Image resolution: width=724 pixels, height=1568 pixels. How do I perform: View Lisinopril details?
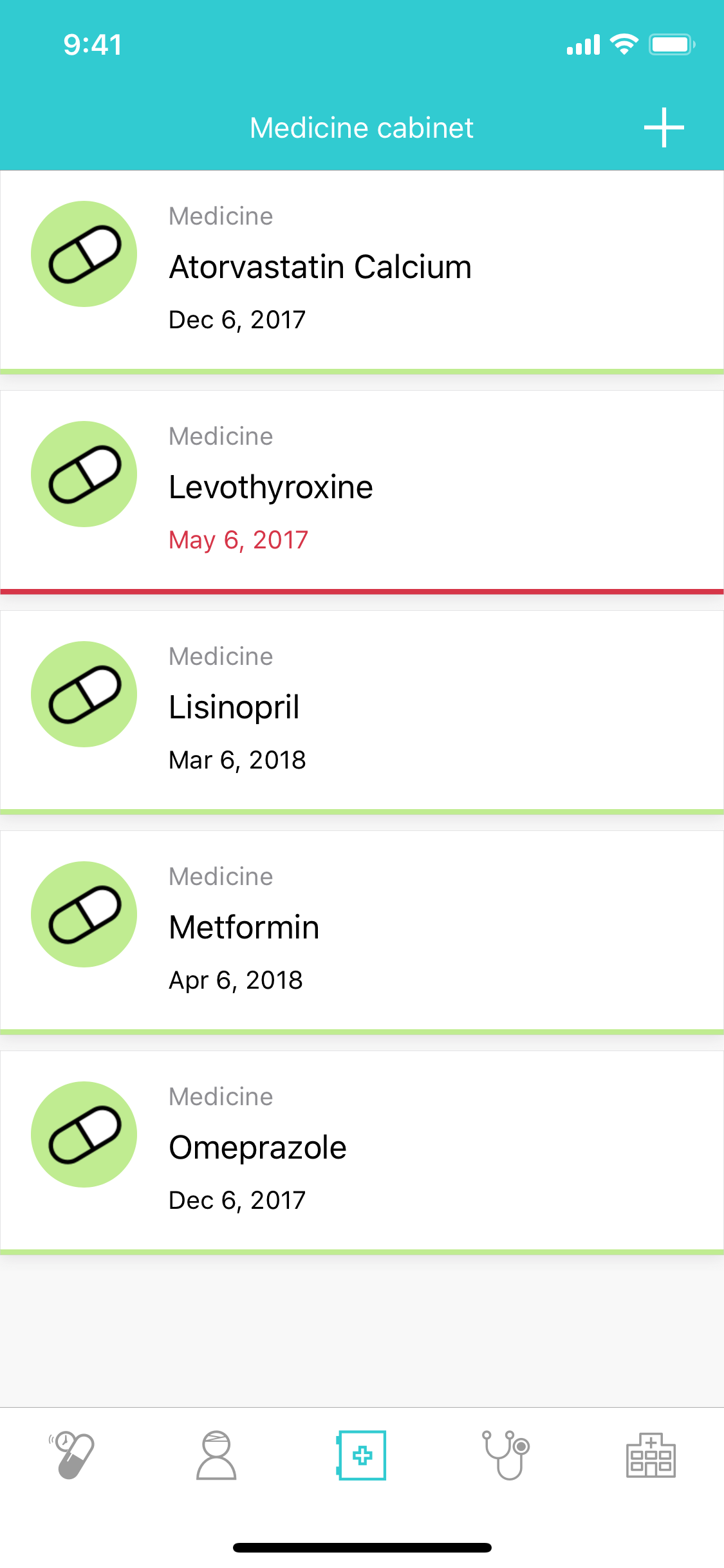tap(362, 713)
